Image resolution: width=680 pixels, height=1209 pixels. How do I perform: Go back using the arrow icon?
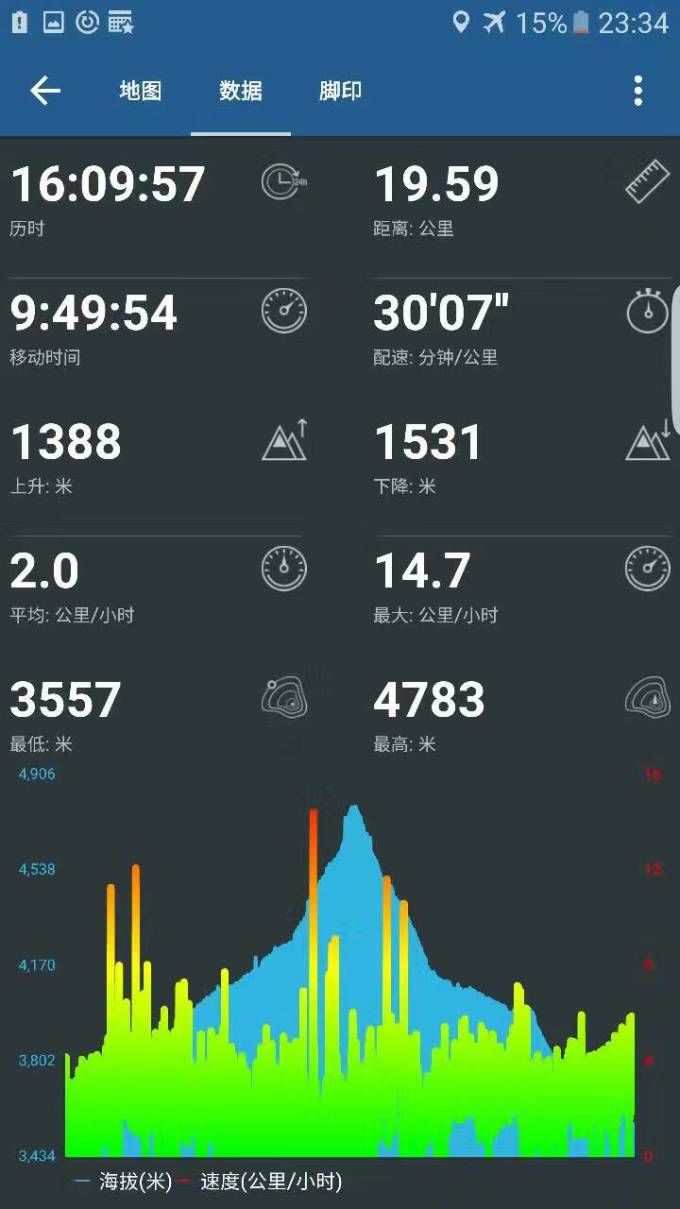[45, 91]
